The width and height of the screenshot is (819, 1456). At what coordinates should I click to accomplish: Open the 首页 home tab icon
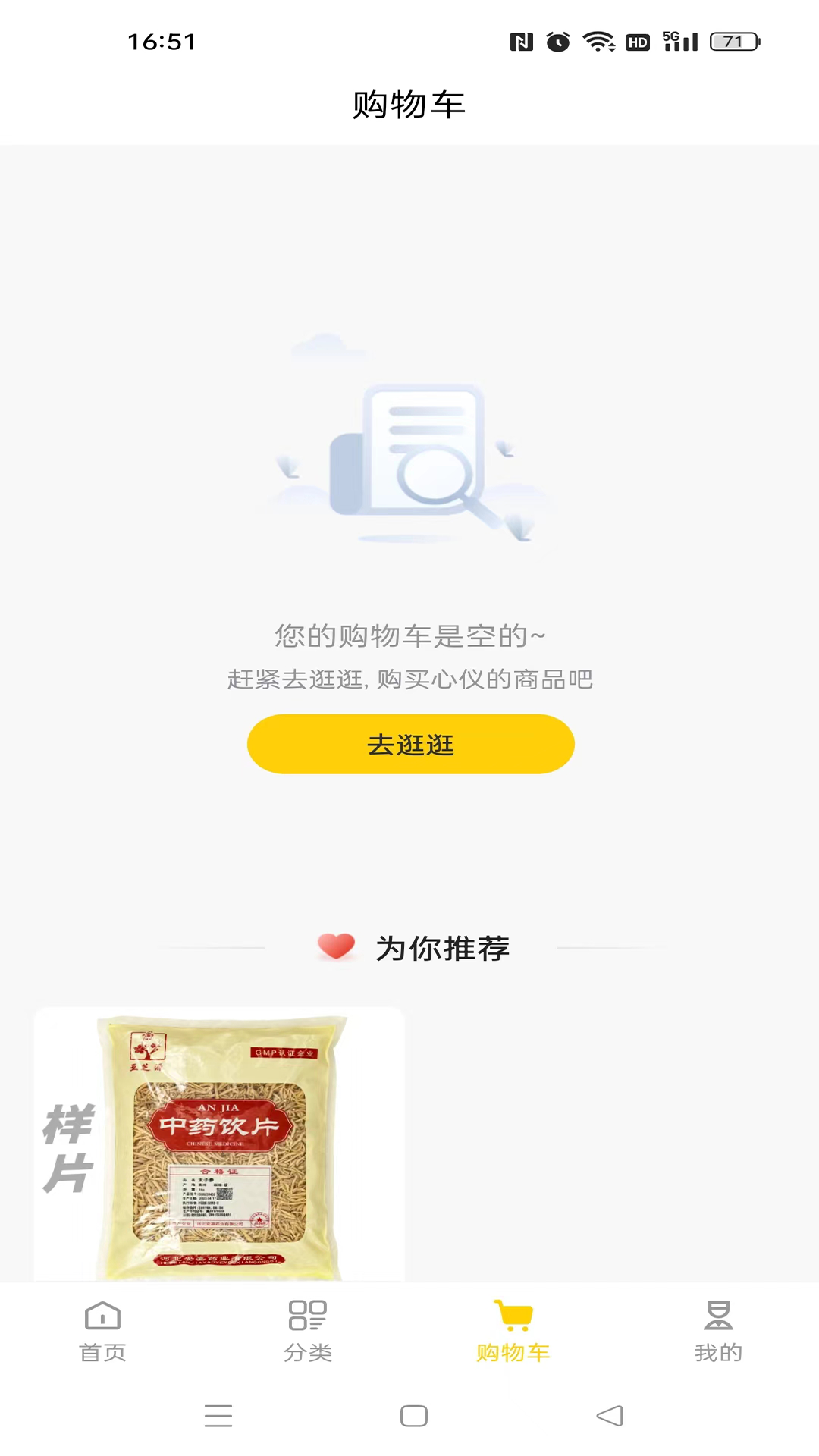tap(102, 1316)
